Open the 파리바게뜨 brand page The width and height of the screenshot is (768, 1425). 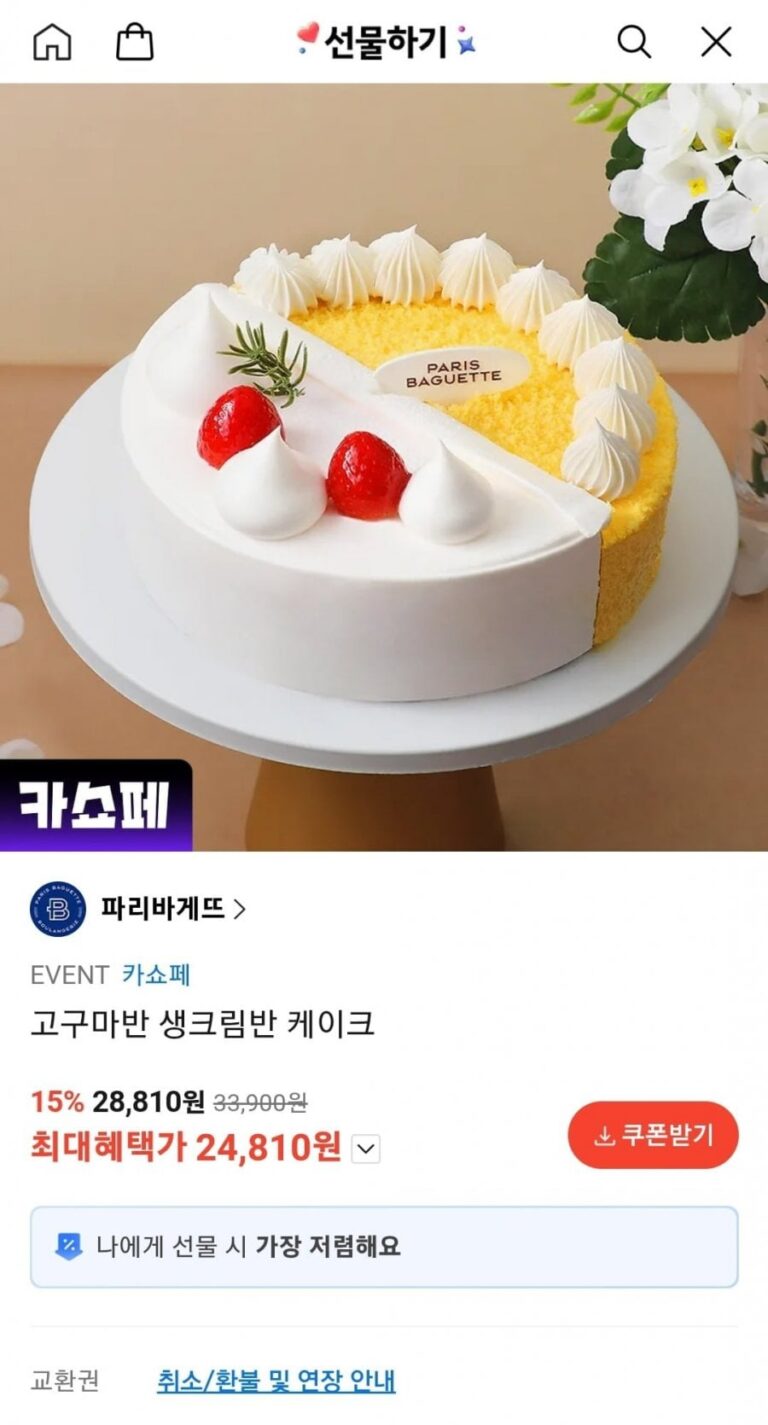coord(172,909)
